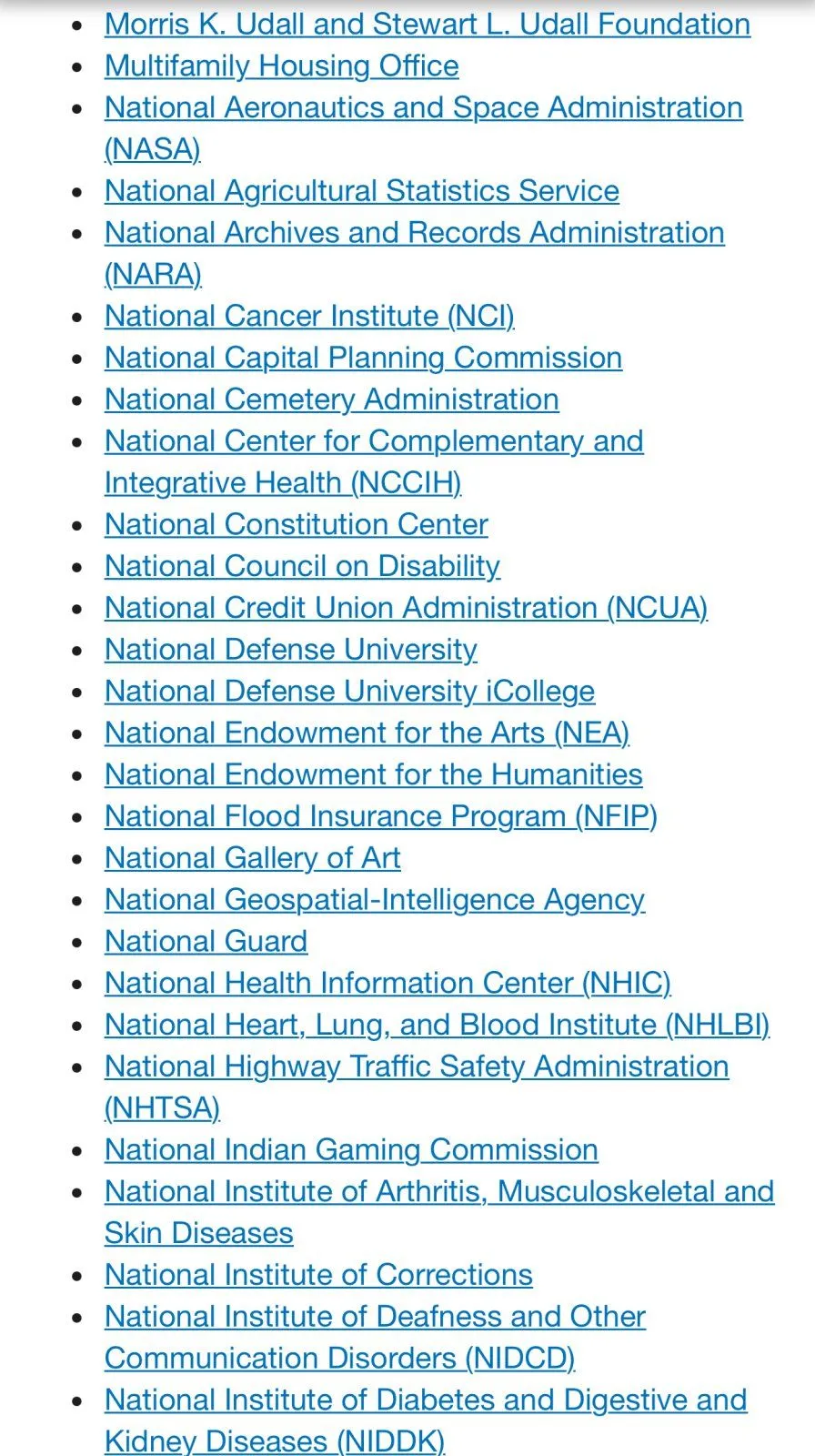Visit National Archives and Records Administration link
Viewport: 815px width, 1456px height.
[414, 233]
